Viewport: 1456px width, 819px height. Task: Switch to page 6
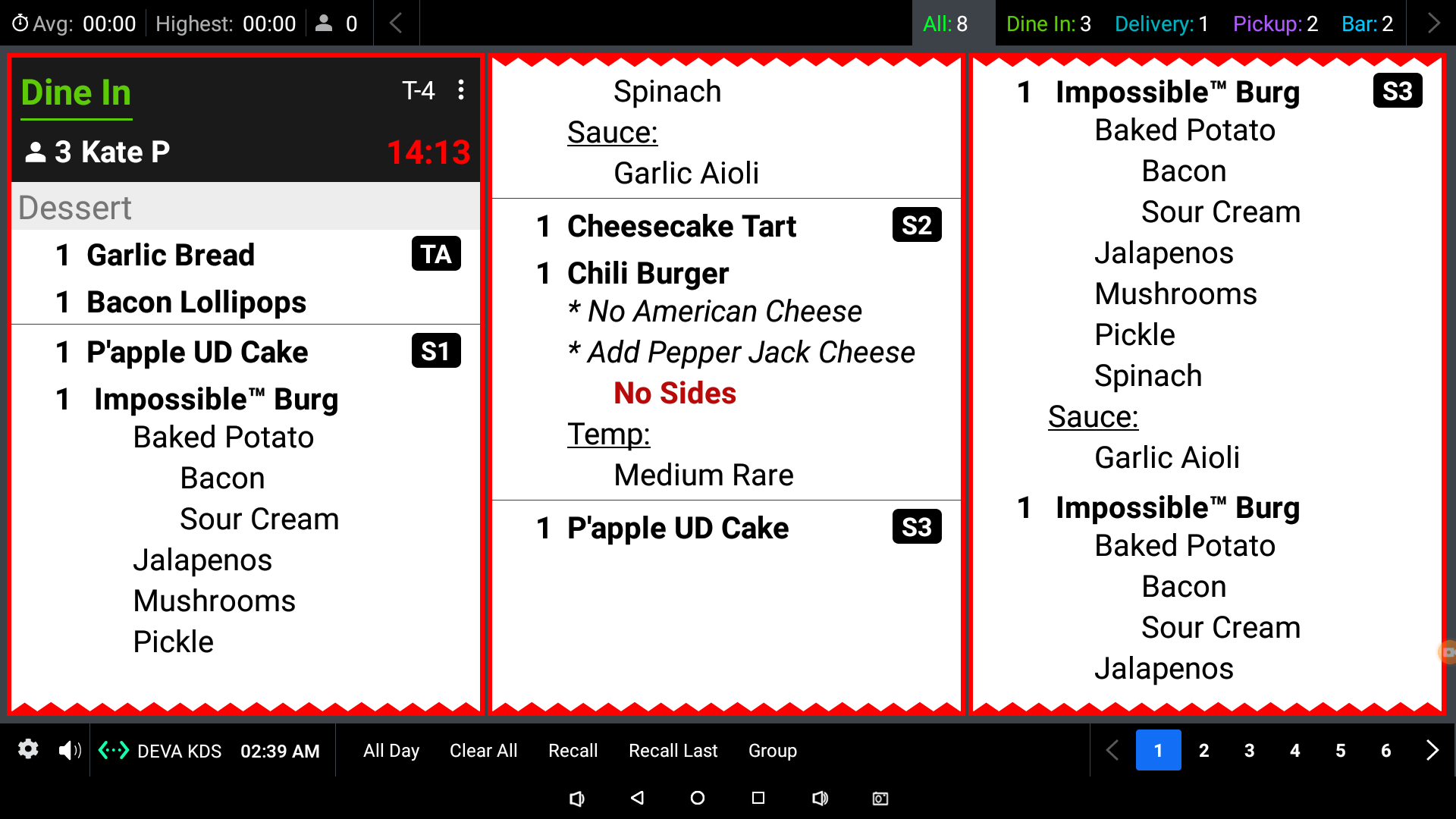[1385, 750]
